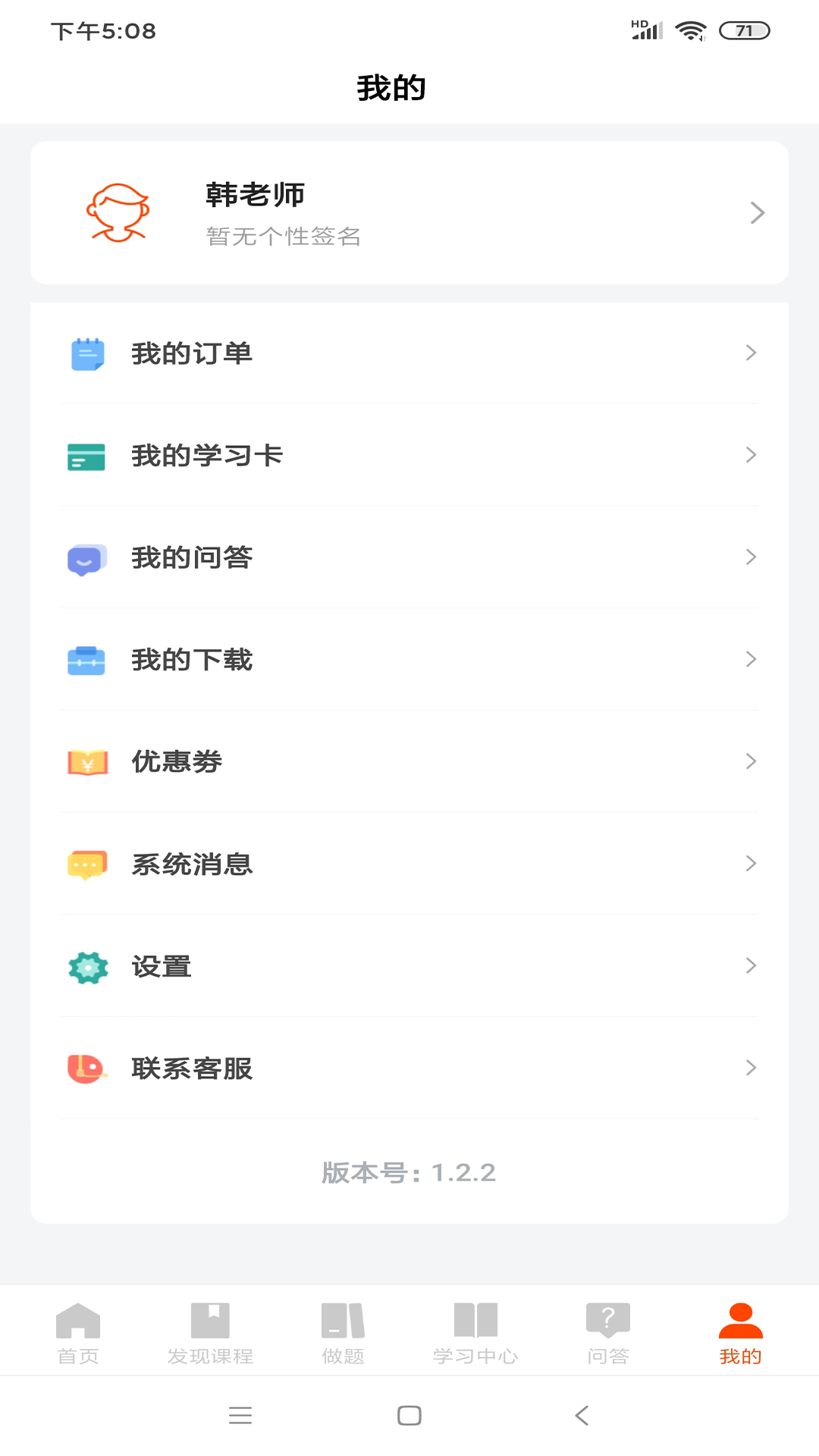Tap the 韩老师 username
This screenshot has height=1456, width=819.
tap(255, 193)
